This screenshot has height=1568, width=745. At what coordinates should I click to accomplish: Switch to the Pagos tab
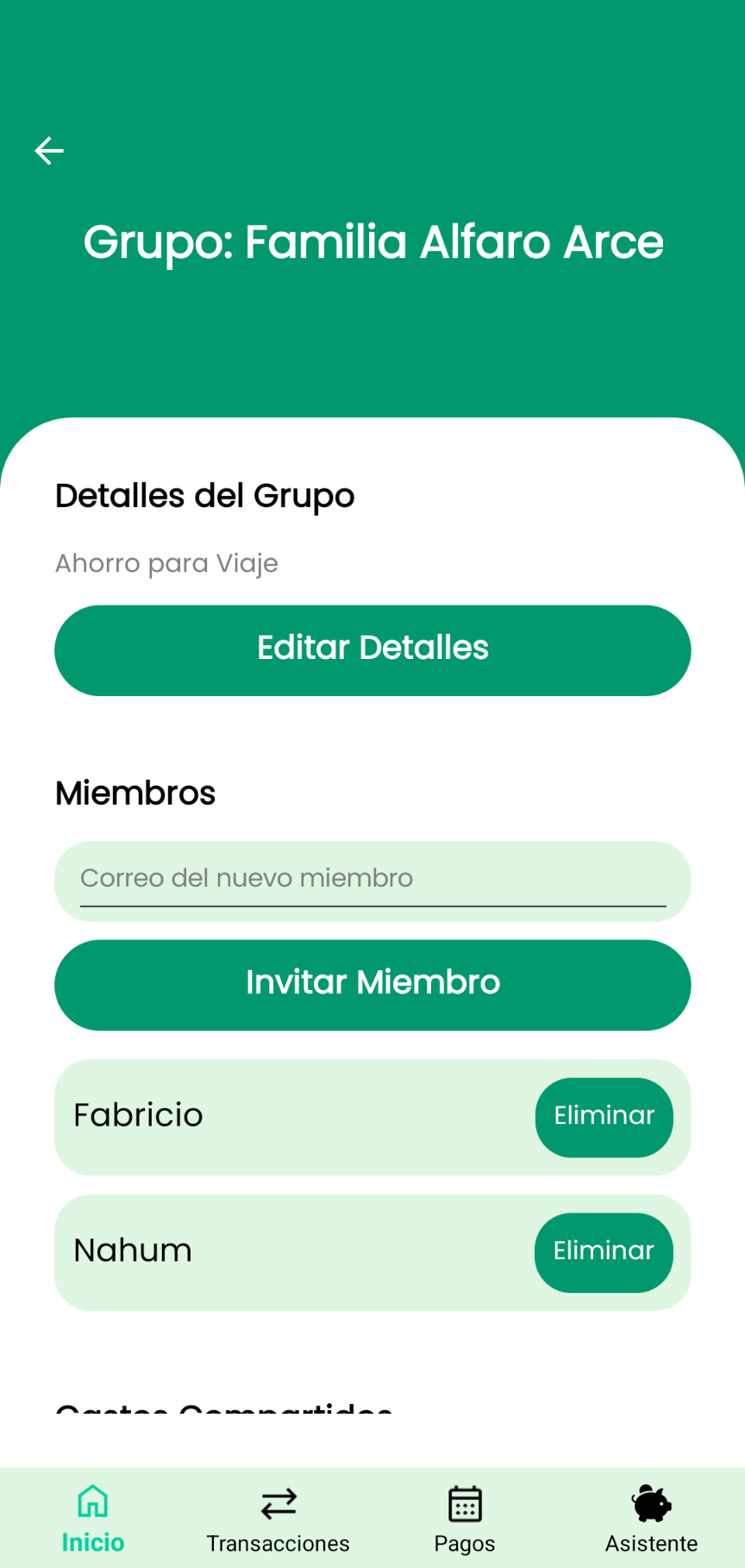pos(465,1520)
